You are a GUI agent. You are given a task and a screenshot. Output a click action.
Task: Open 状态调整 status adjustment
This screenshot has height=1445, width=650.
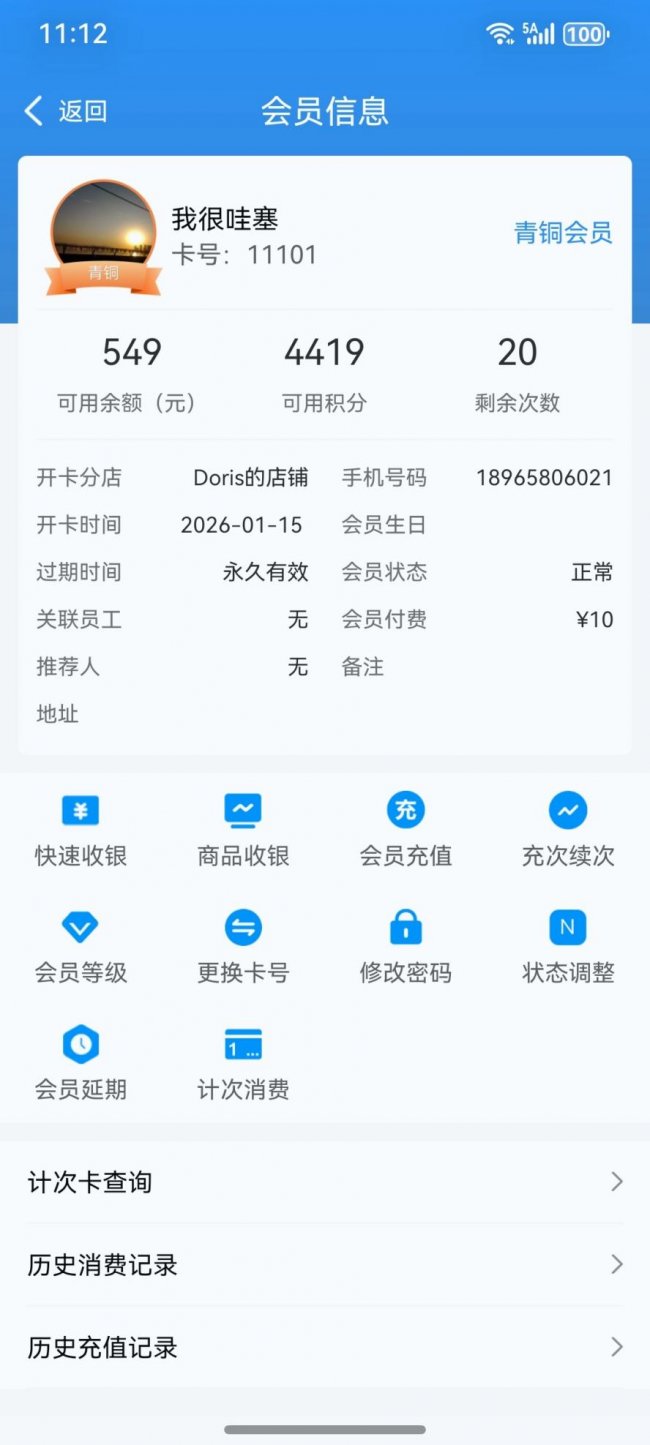click(x=568, y=946)
